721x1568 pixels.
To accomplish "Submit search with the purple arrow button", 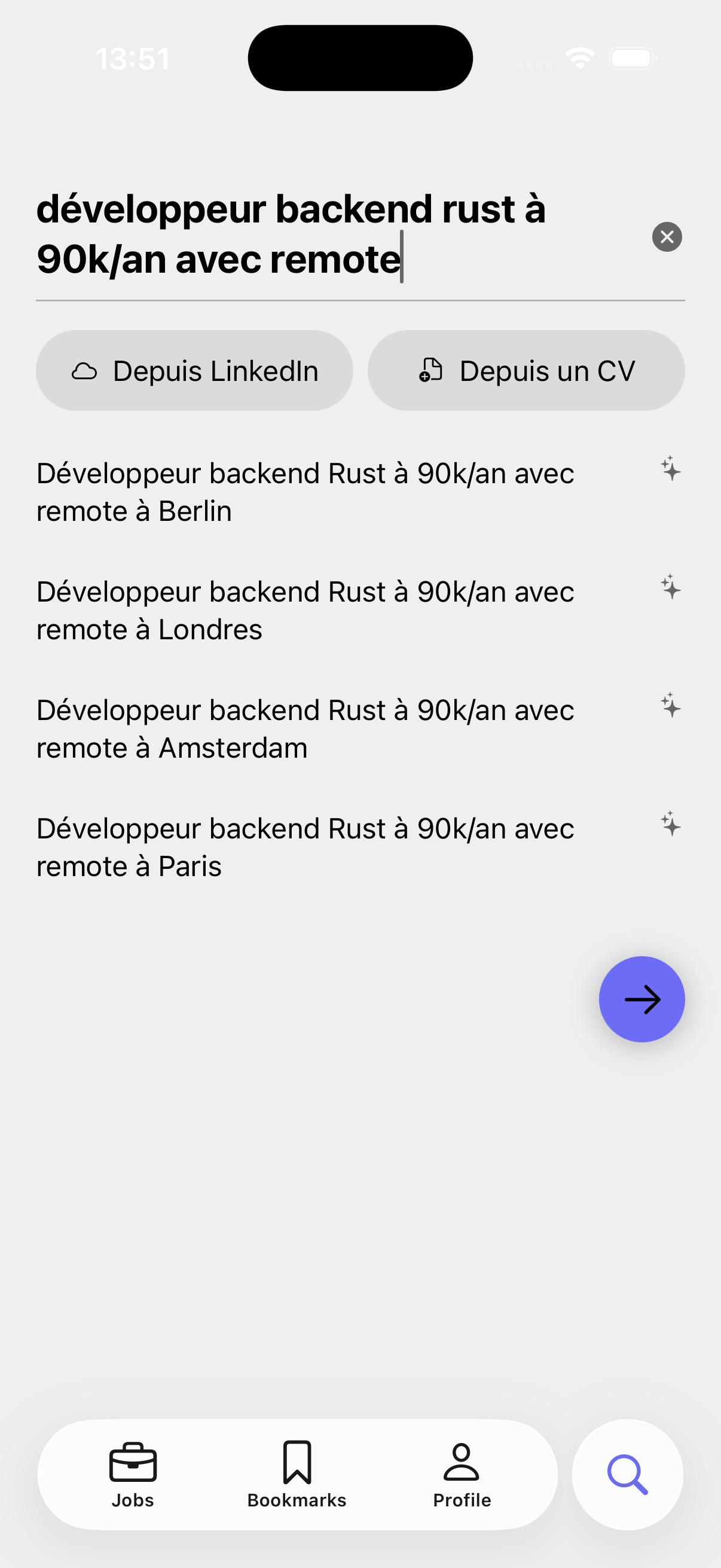I will pos(642,999).
